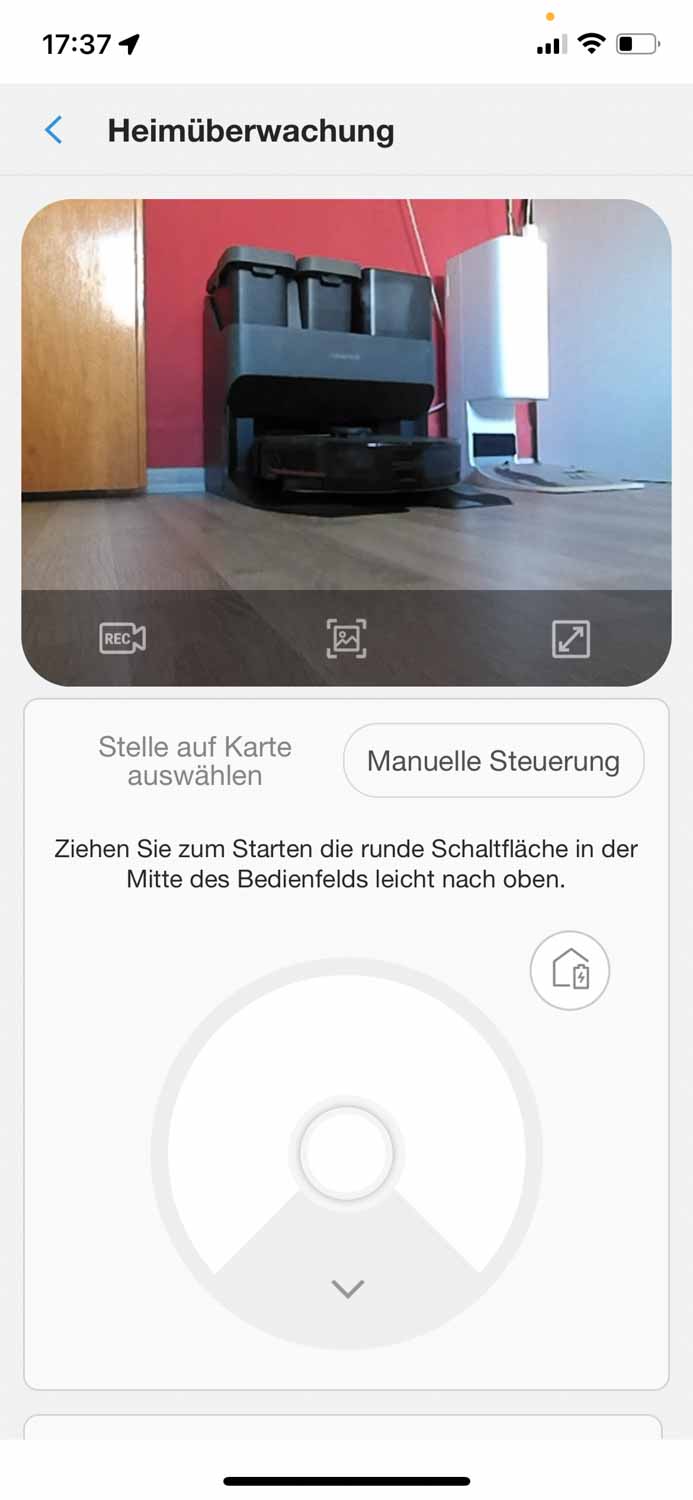Select the Manuelle Steuerung tab
This screenshot has height=1500, width=693.
coord(493,761)
